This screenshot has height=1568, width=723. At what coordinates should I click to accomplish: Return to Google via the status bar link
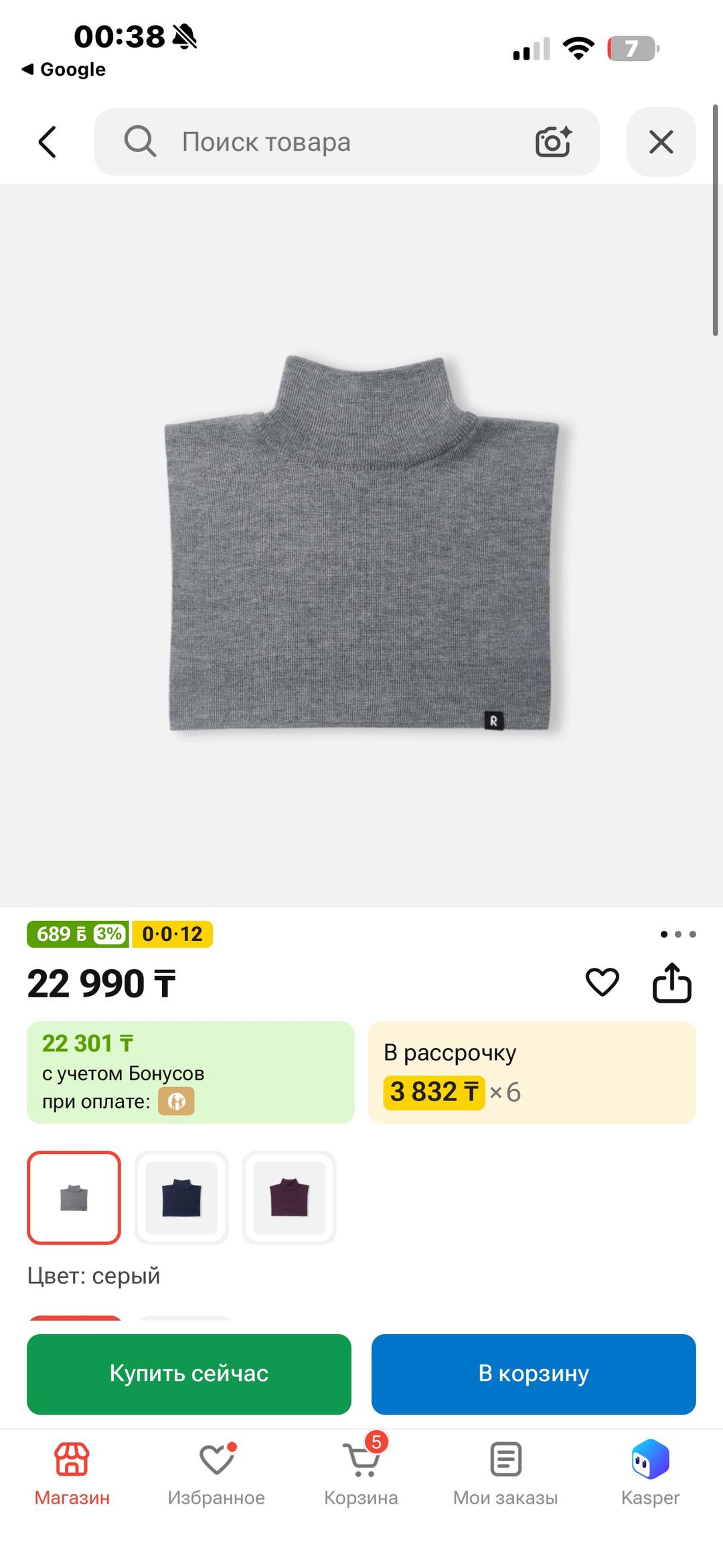(x=64, y=69)
